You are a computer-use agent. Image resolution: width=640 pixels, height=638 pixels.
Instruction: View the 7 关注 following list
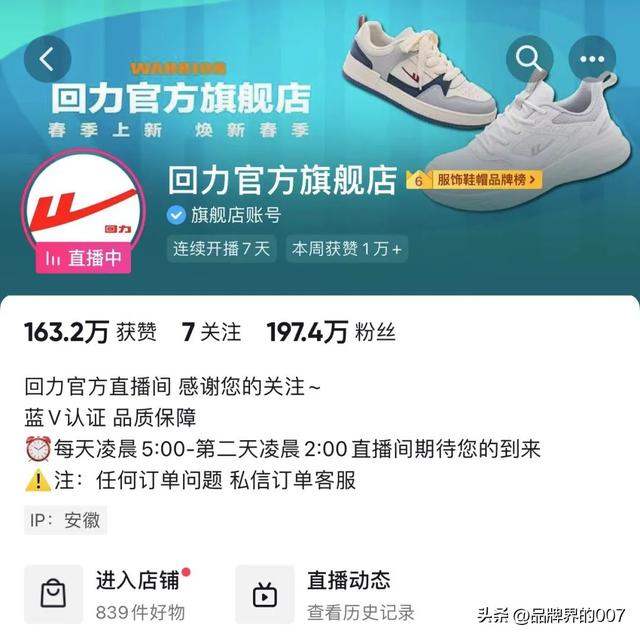211,332
